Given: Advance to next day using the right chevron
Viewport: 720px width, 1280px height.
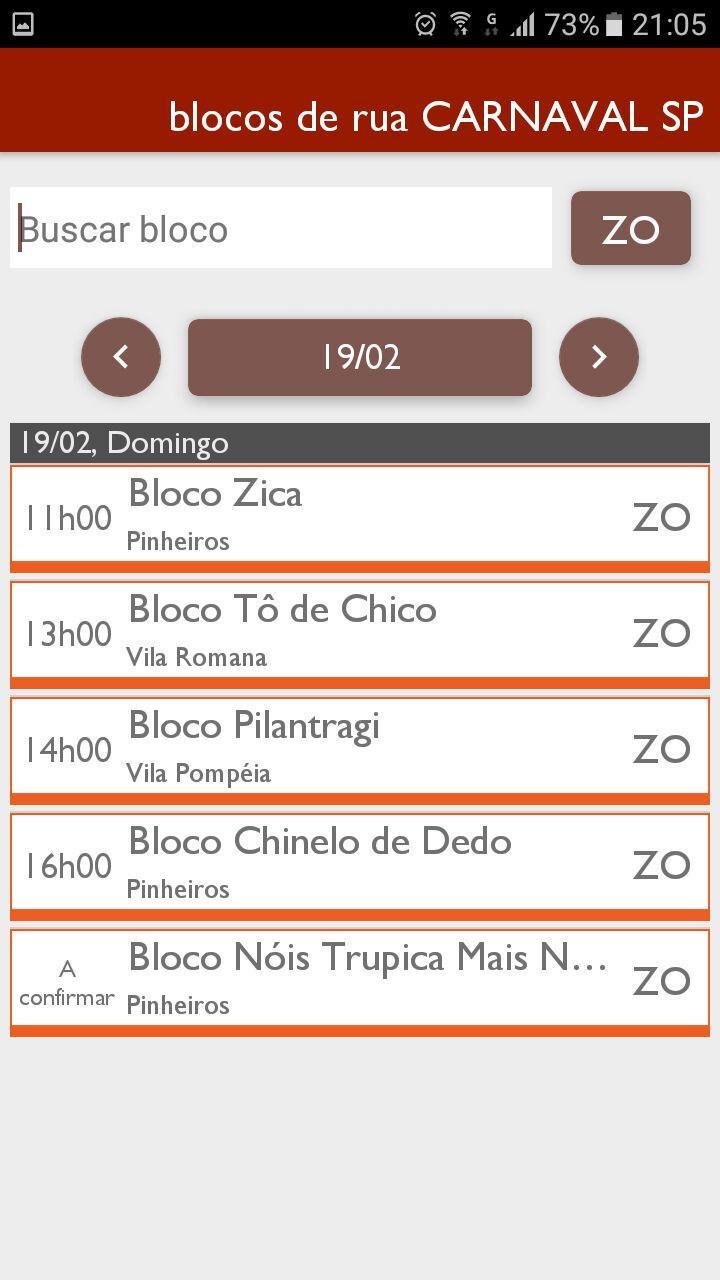Looking at the screenshot, I should (599, 357).
